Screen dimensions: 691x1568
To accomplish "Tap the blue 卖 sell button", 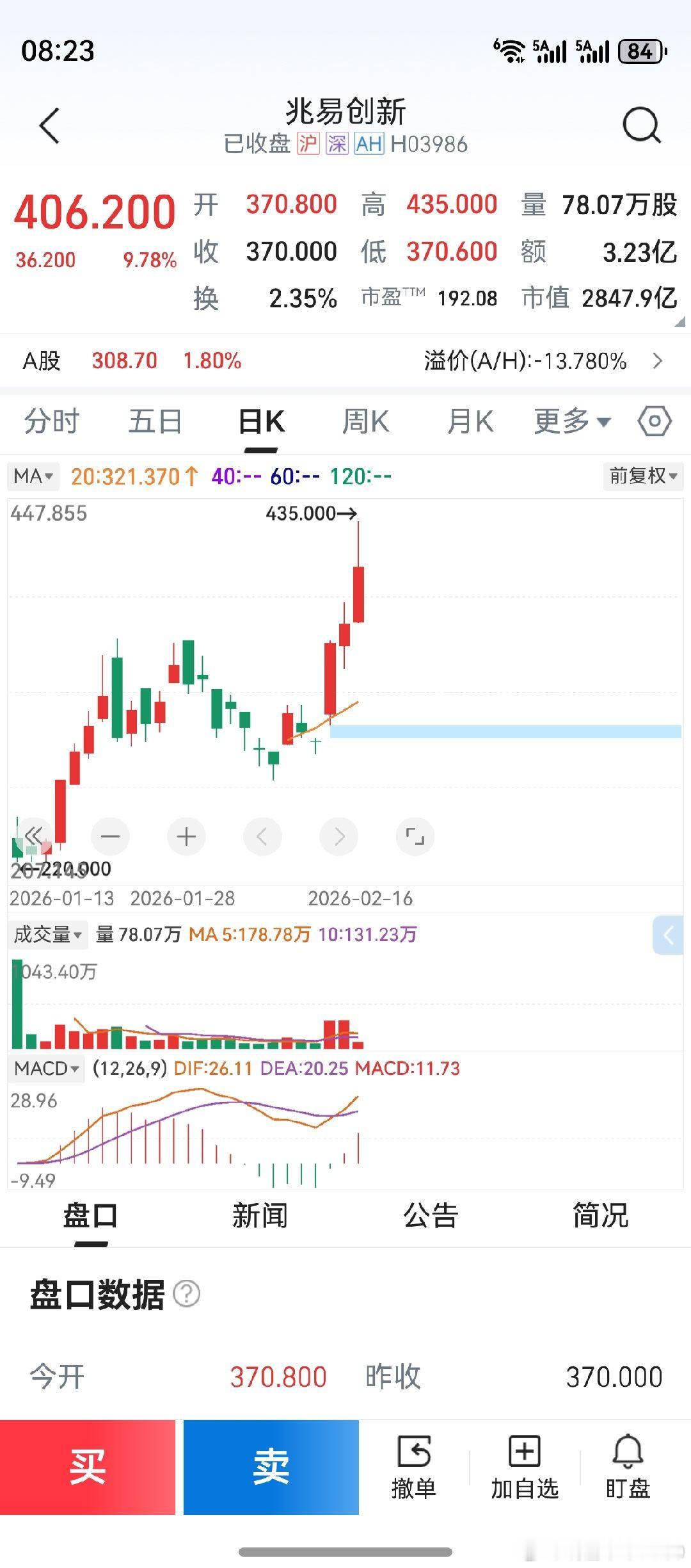I will tap(271, 1466).
